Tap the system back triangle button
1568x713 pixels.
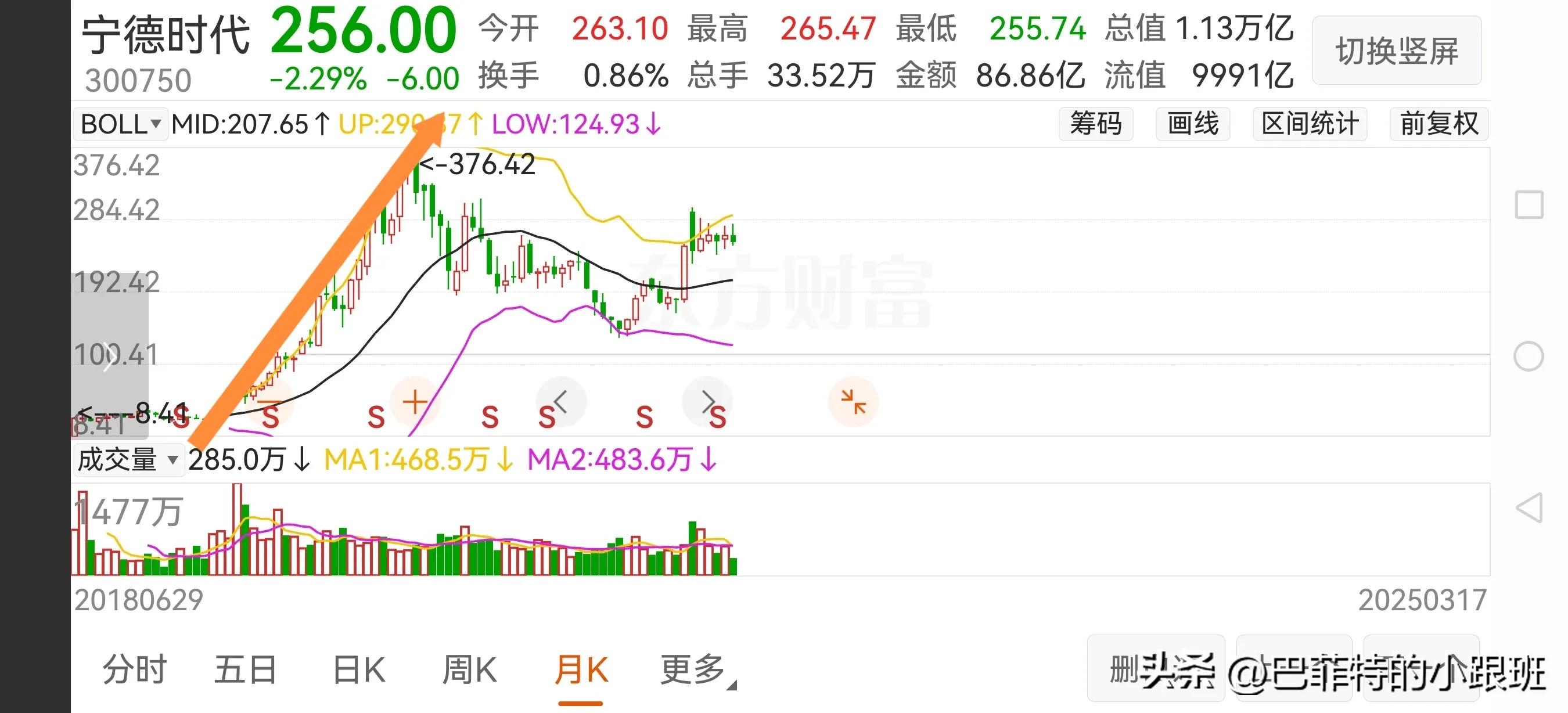tap(1529, 508)
